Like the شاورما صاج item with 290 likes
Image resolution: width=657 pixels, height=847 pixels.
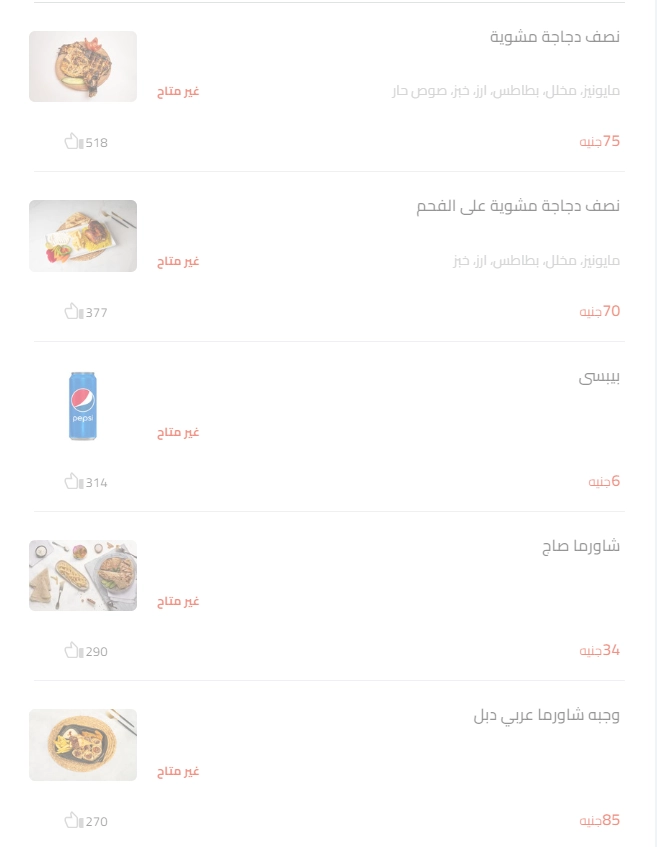tap(72, 651)
